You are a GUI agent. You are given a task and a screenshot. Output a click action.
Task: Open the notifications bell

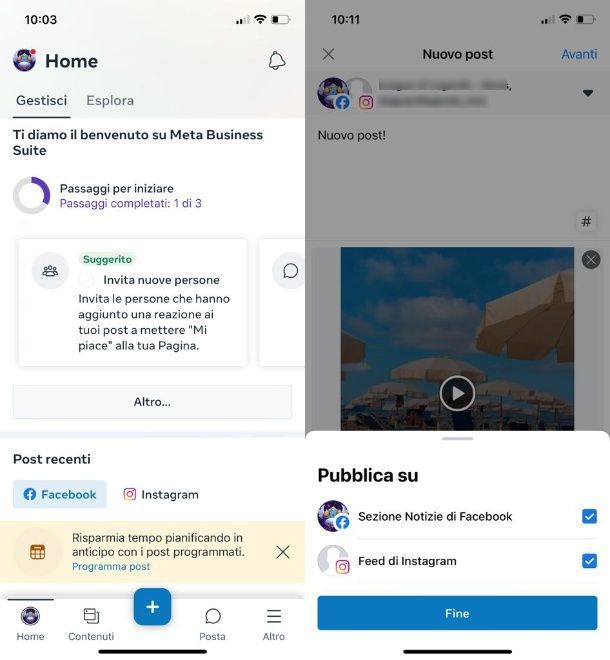tap(277, 61)
